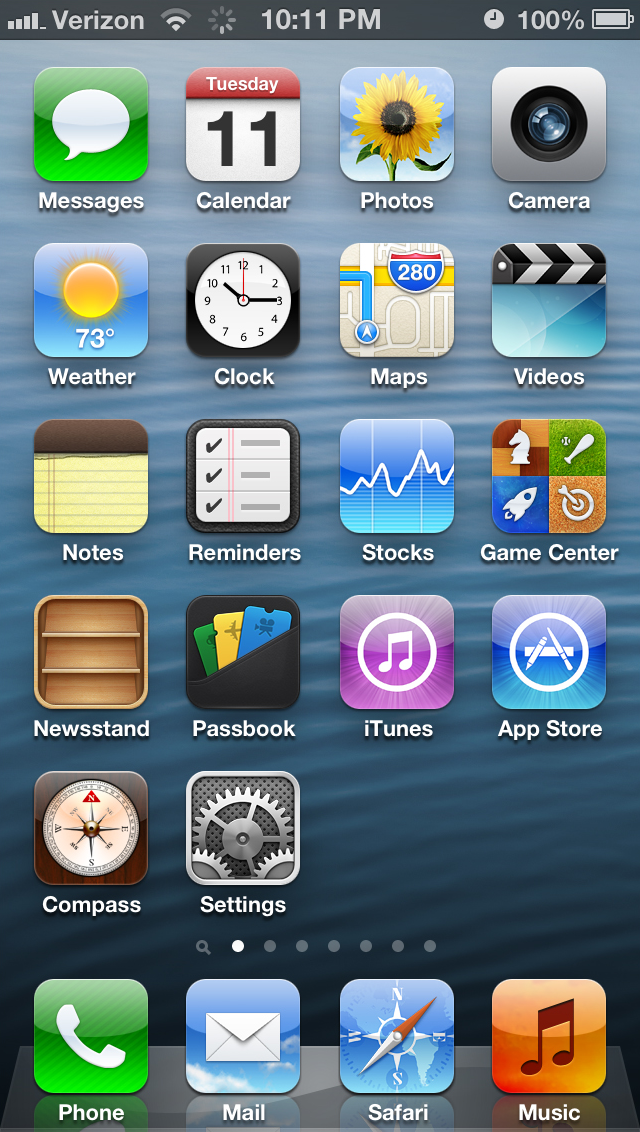Open the Stocks app

(397, 477)
